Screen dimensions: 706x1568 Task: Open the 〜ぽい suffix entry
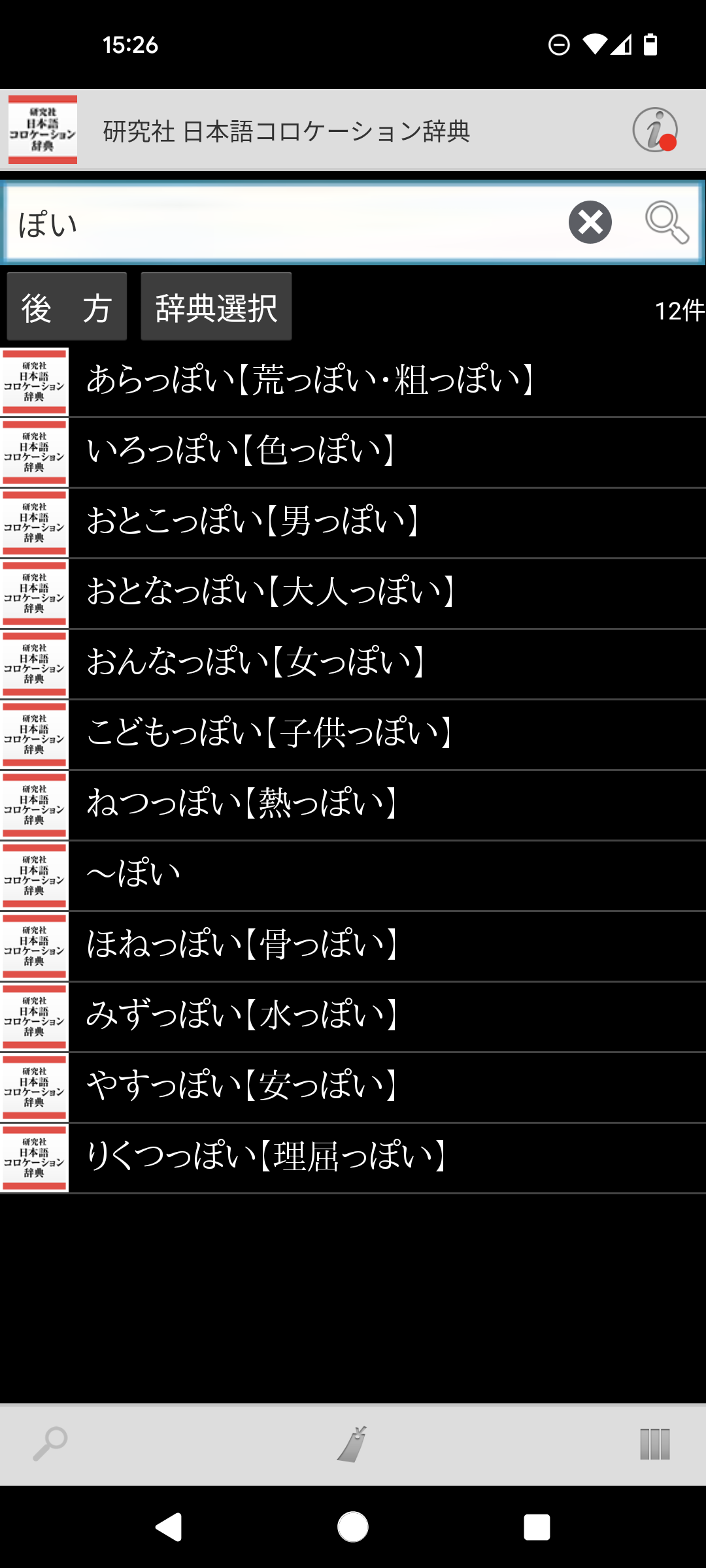point(353,875)
